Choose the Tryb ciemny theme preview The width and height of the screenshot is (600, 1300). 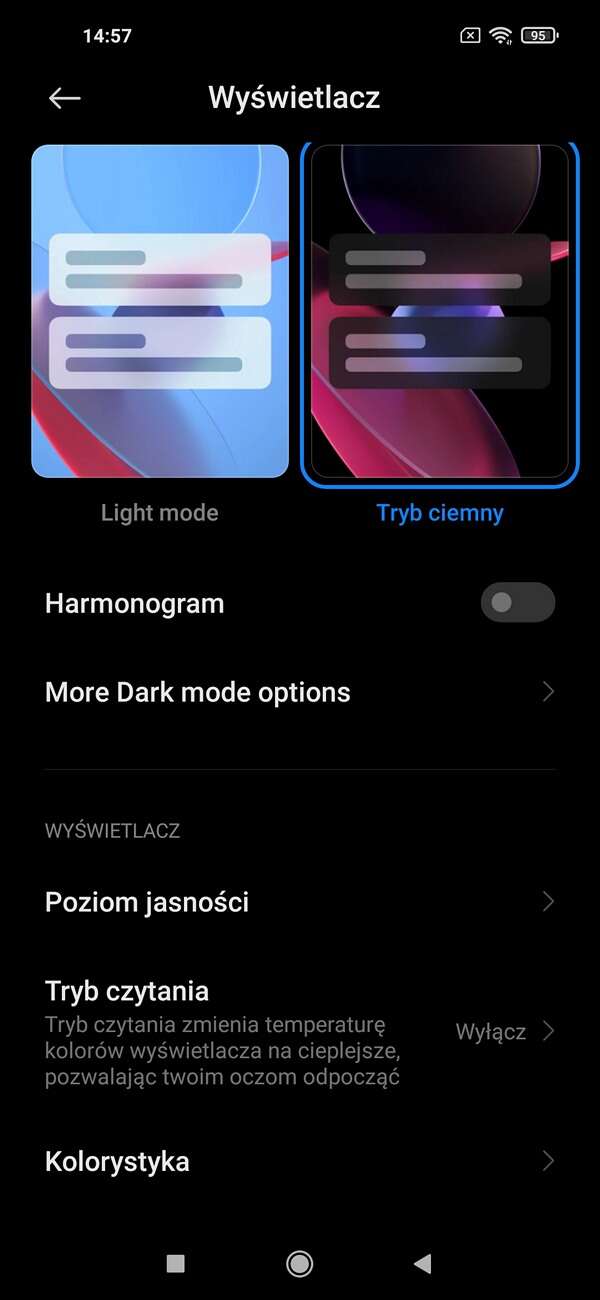pos(440,312)
